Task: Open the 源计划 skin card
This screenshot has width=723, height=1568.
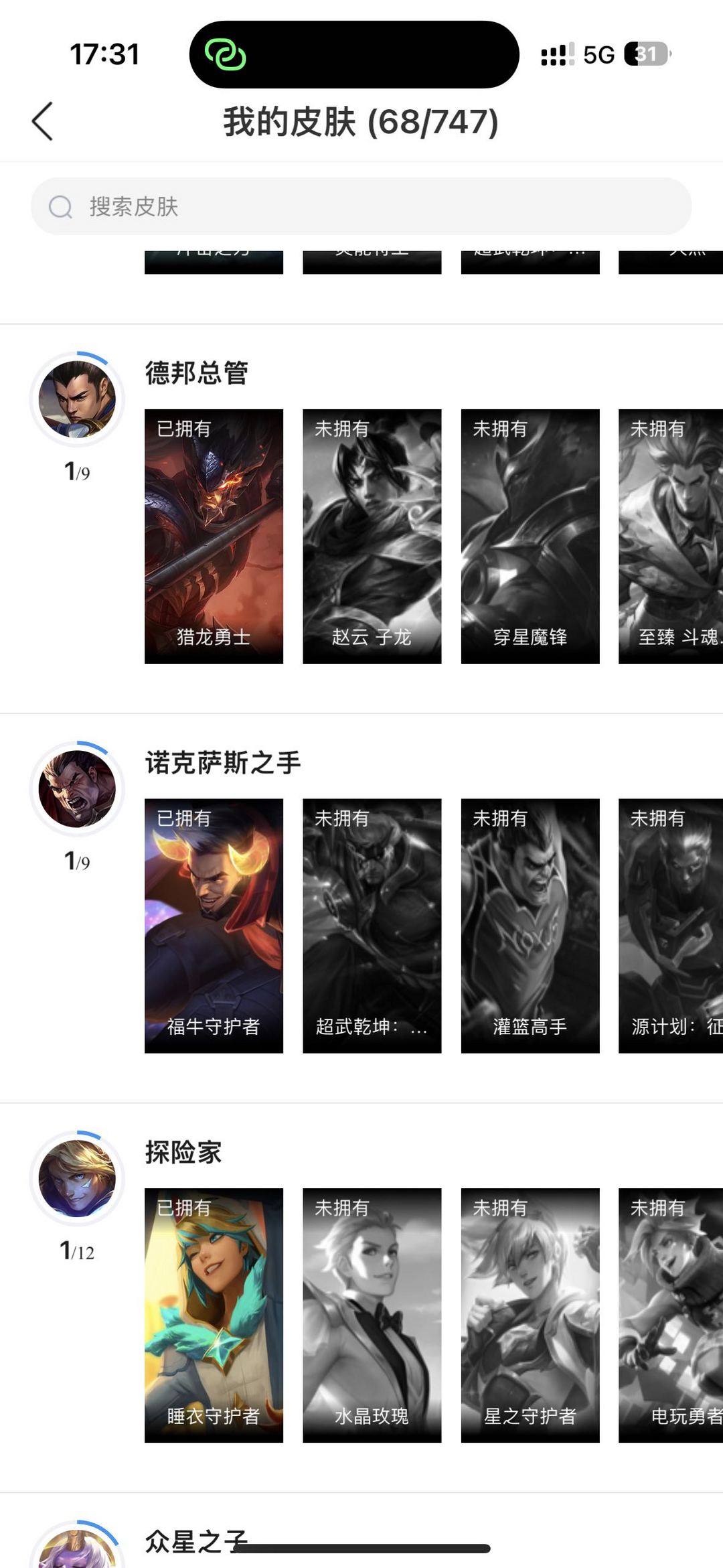Action: pos(671,926)
